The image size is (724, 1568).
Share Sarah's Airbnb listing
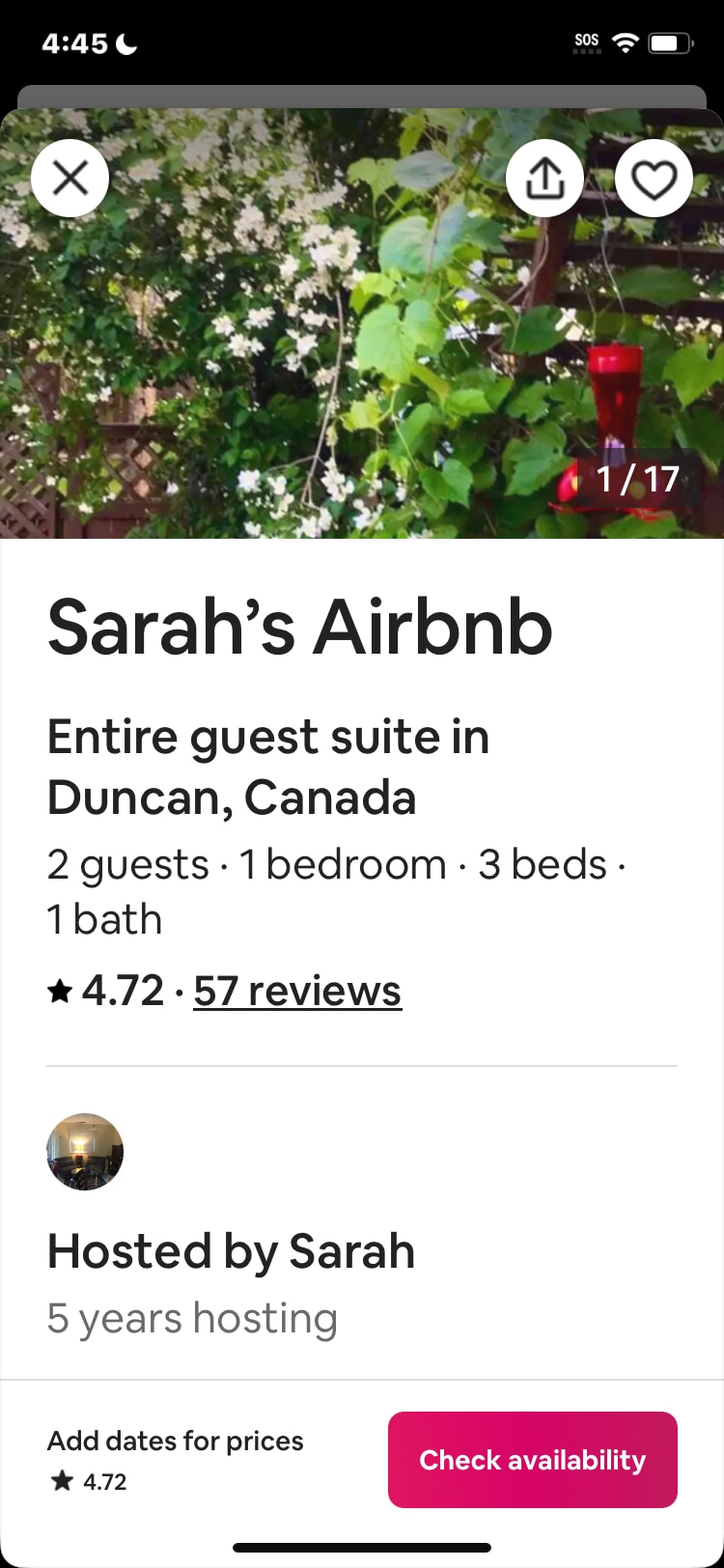[544, 179]
